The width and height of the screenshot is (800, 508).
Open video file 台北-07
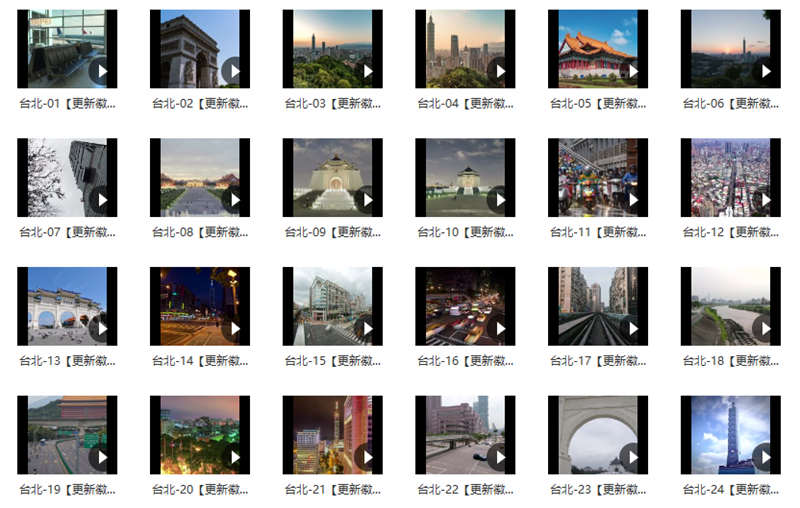pyautogui.click(x=67, y=177)
